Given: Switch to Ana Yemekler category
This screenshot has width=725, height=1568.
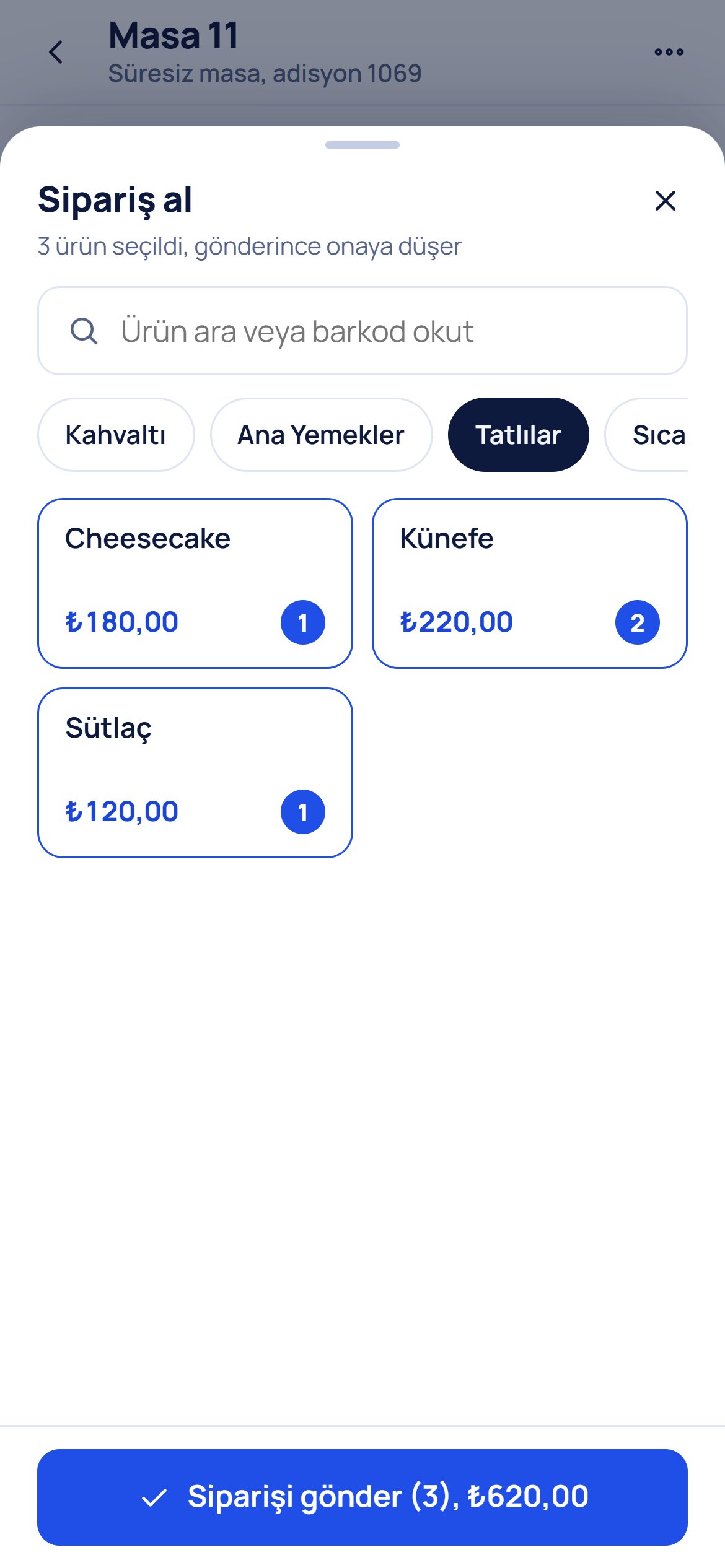Looking at the screenshot, I should point(321,435).
